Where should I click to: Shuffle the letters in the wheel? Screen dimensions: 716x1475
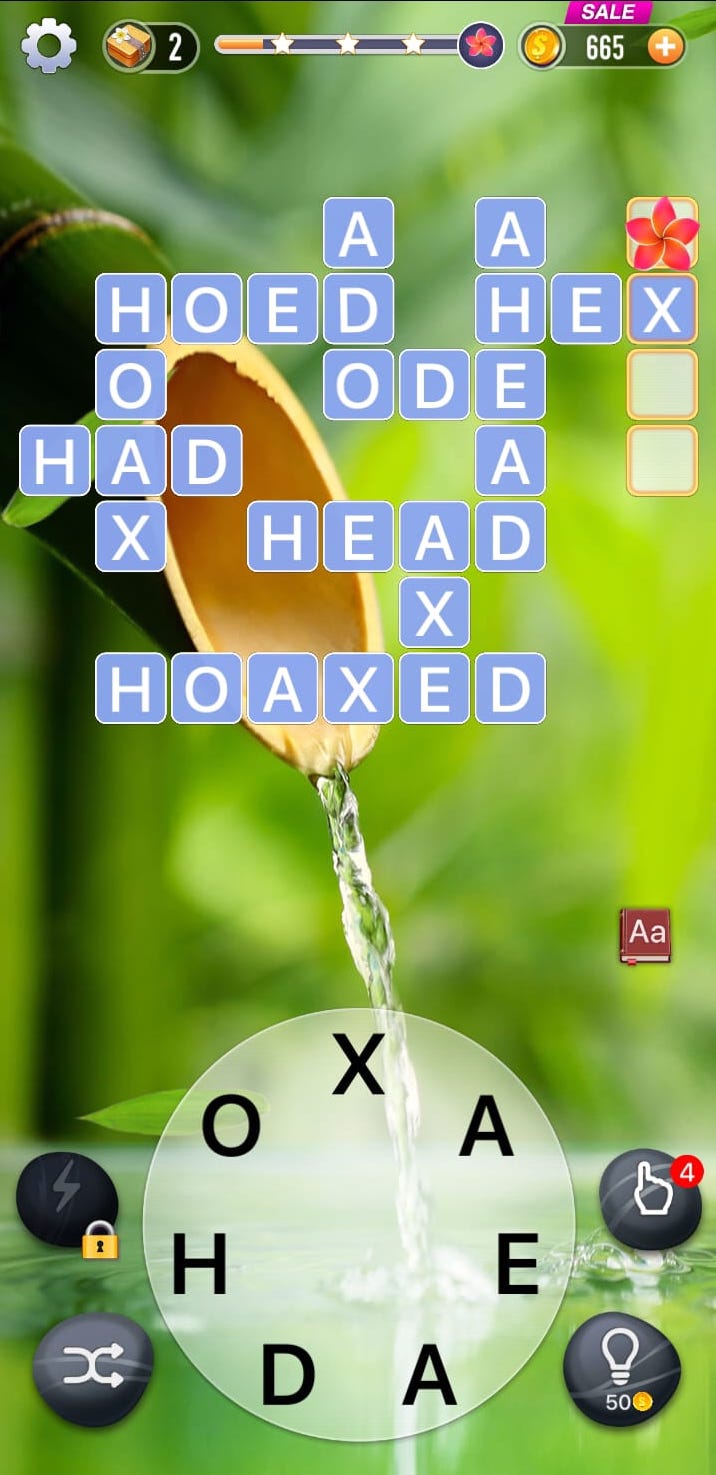coord(93,1369)
